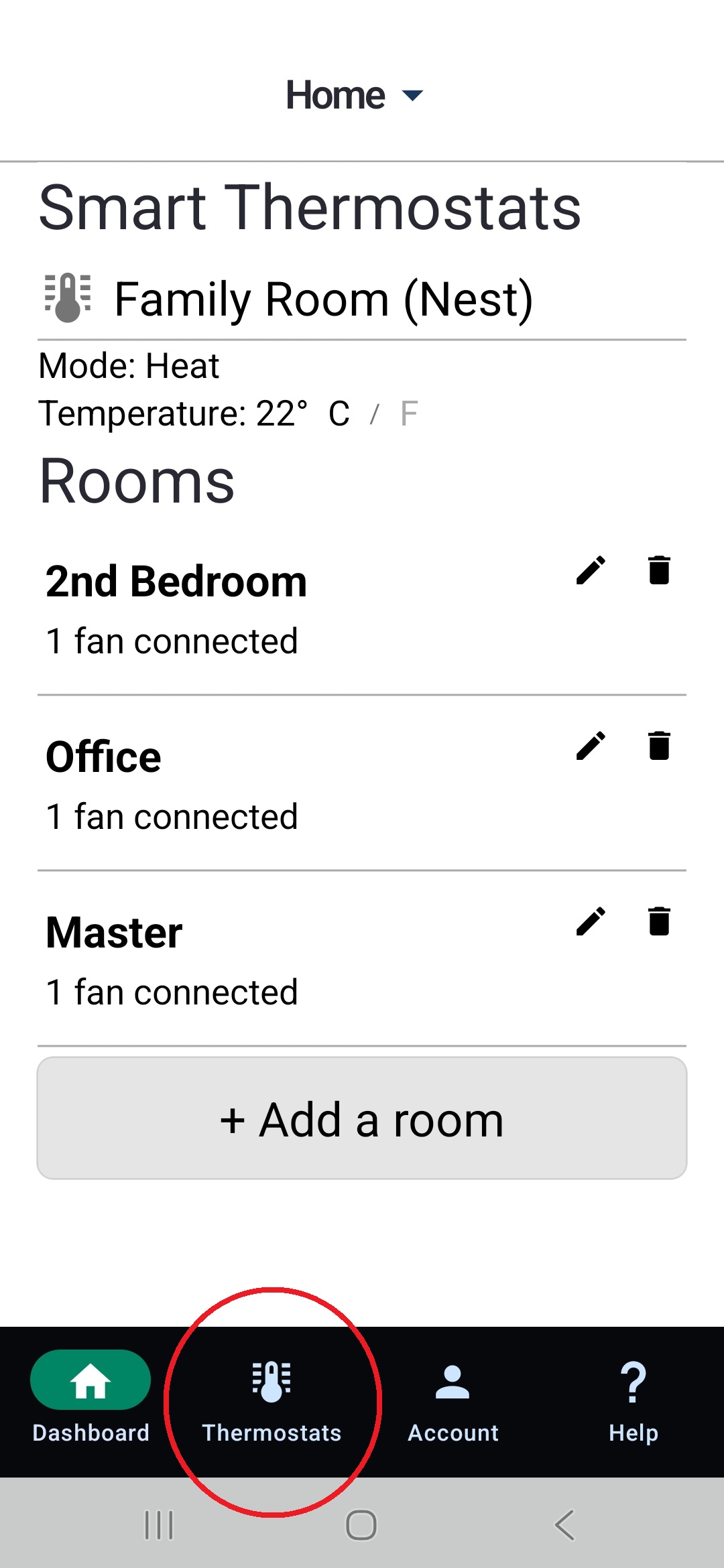Open the recent apps view
Screen dimensions: 724x1568
click(x=159, y=1526)
